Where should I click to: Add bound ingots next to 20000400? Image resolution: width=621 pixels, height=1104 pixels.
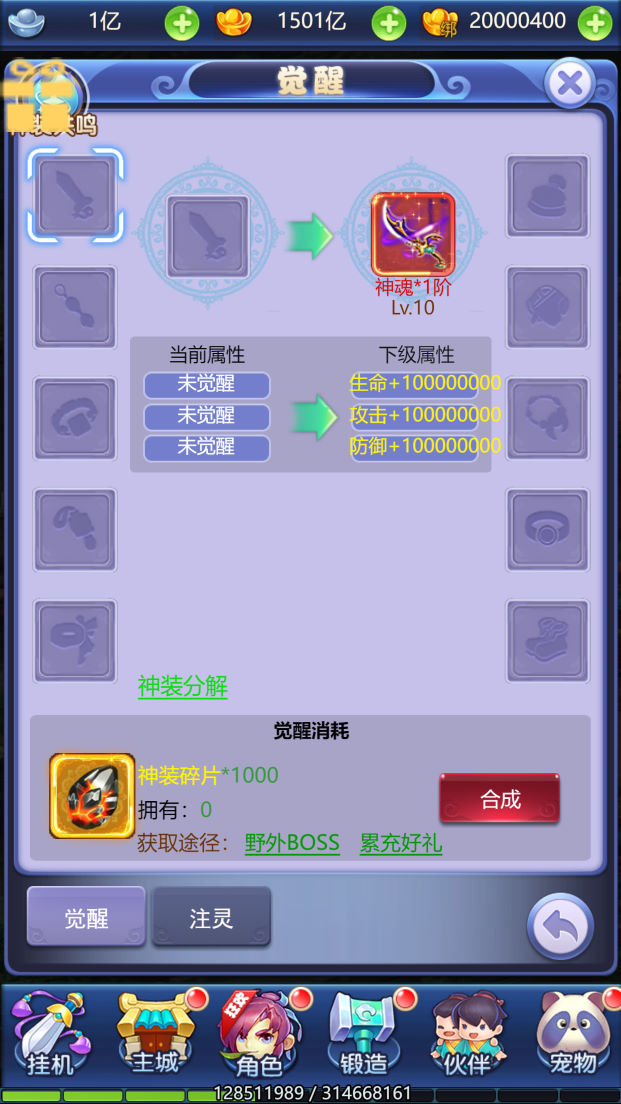[x=595, y=22]
